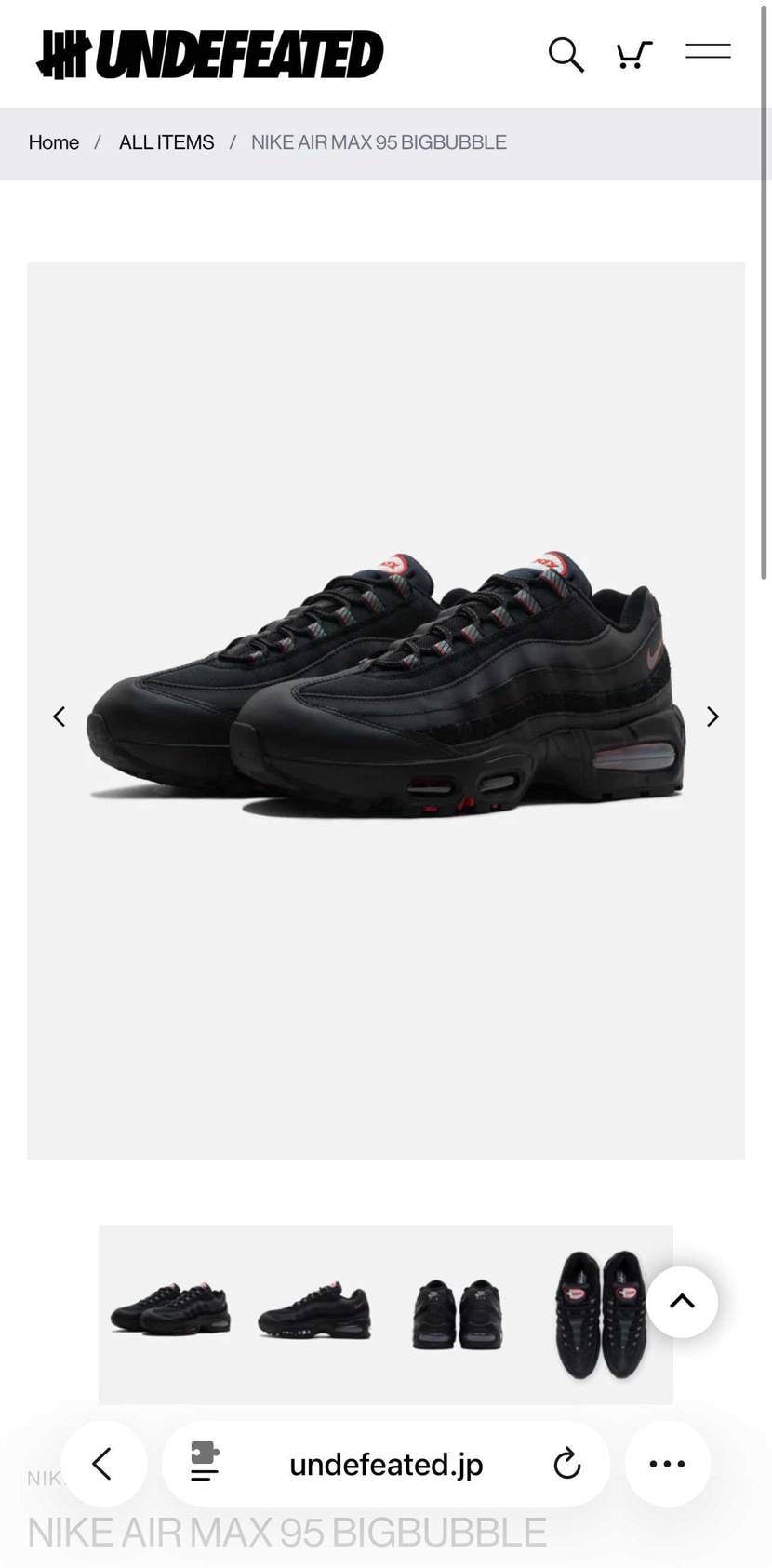
Task: Go to the Home breadcrumb
Action: (54, 142)
